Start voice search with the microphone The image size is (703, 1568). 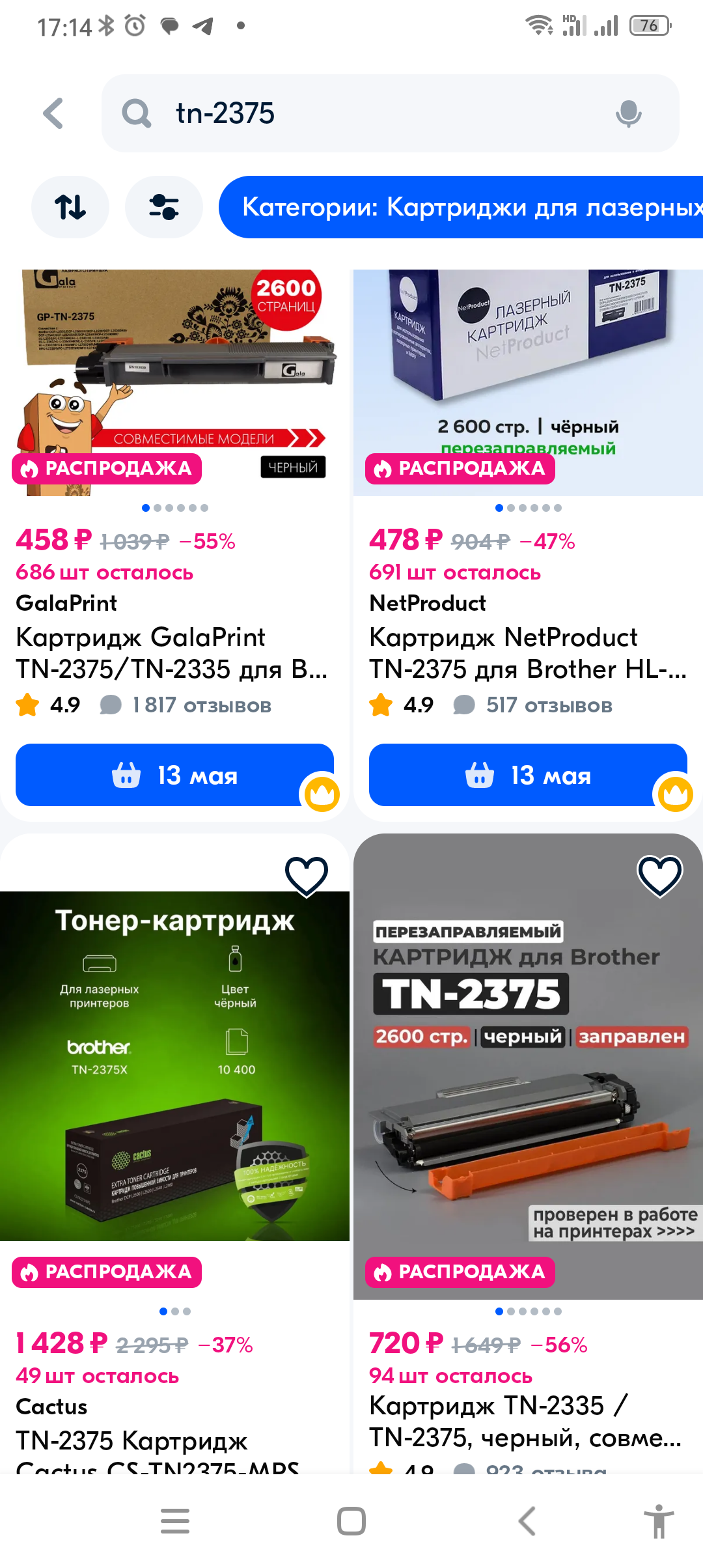[x=628, y=113]
